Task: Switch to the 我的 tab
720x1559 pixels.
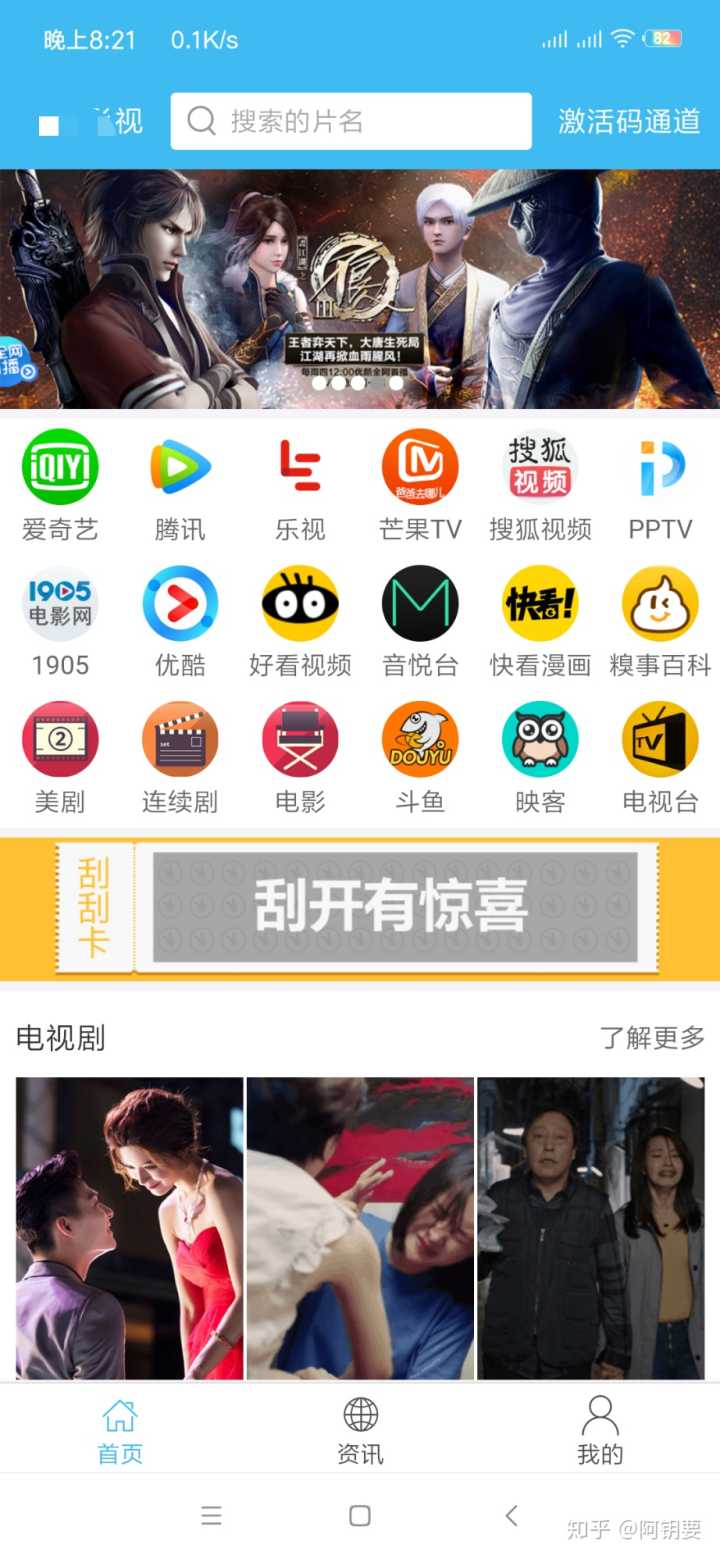Action: [600, 1431]
